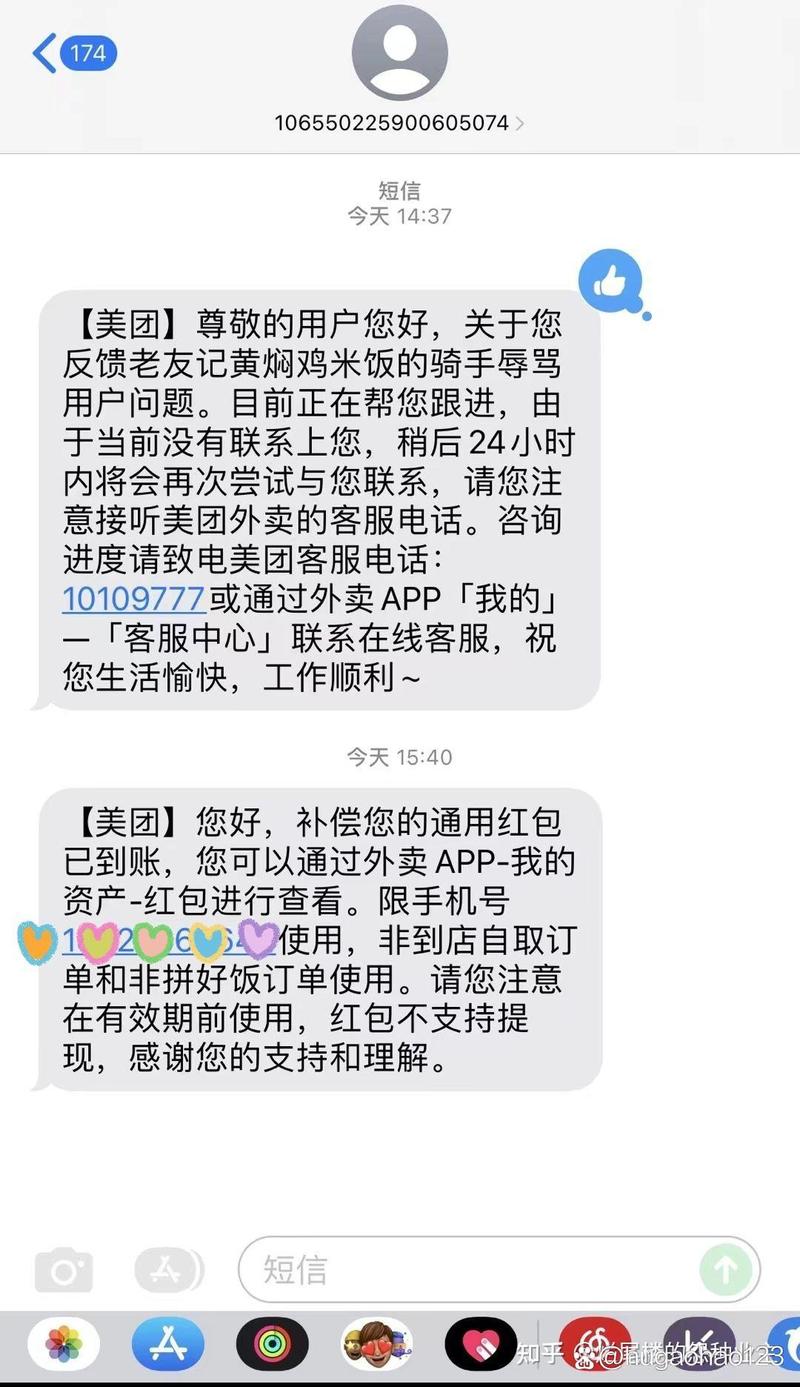The image size is (800, 1387).
Task: Tap the 174 unread count badge
Action: 88,53
